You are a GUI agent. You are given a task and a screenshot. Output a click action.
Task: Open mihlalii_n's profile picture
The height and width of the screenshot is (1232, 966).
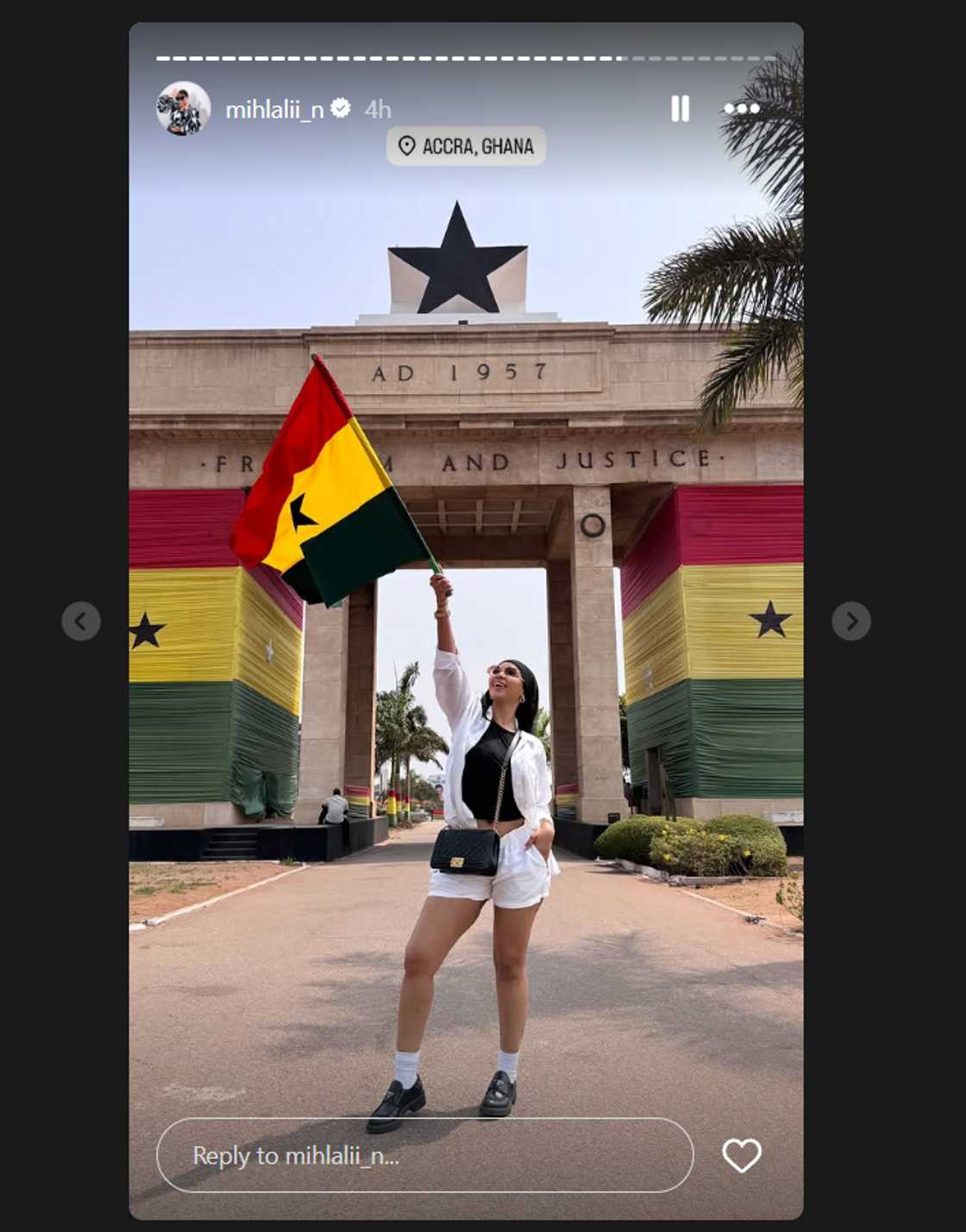click(184, 109)
